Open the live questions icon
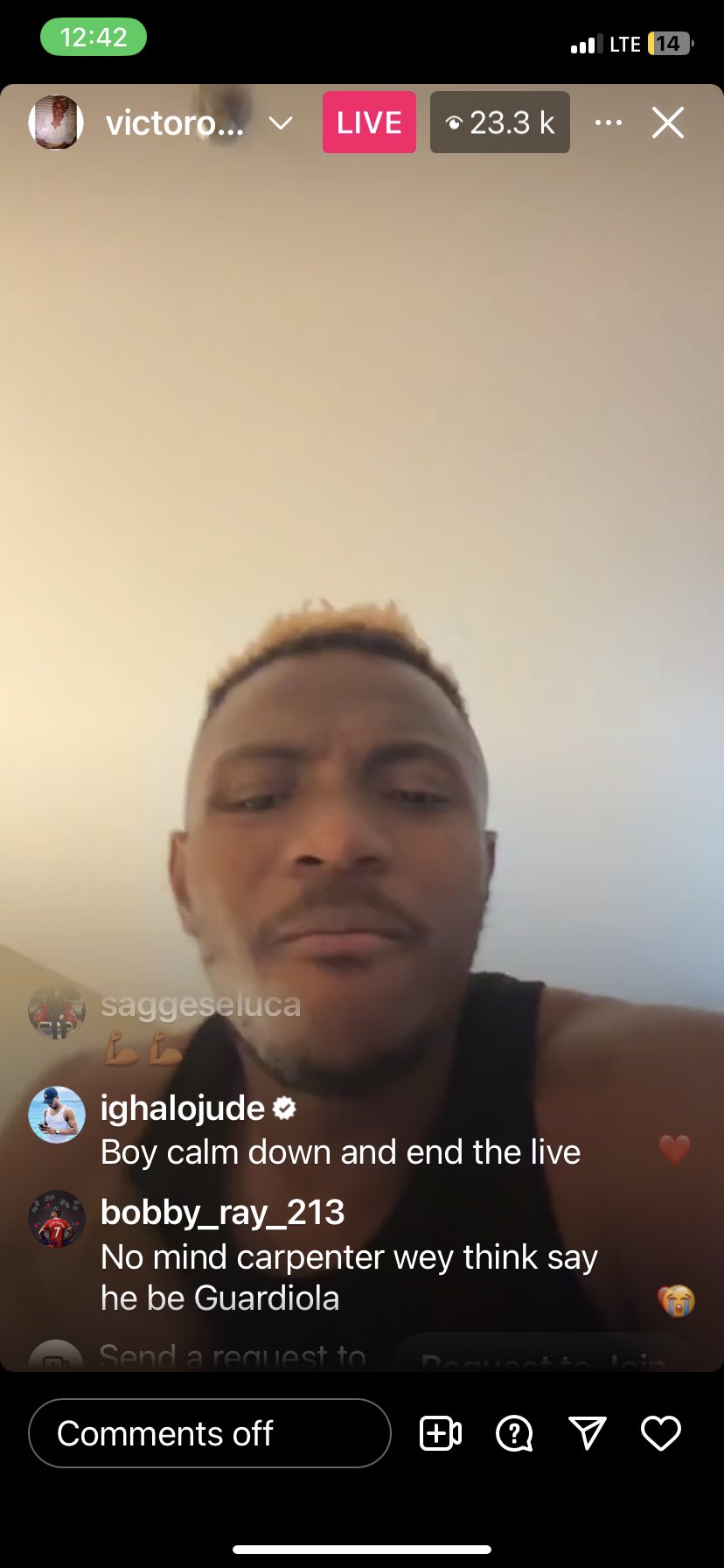 [x=513, y=1433]
